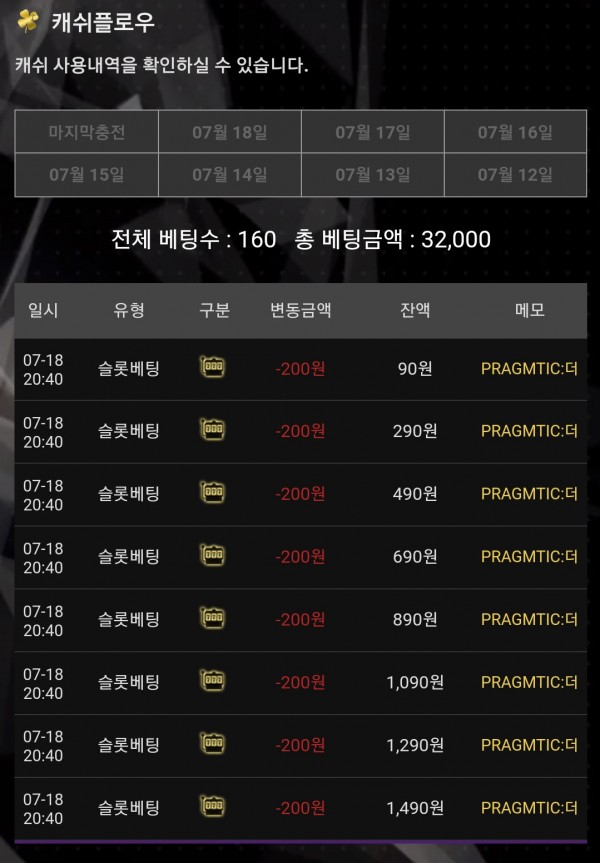
Task: Show cash history for 07월 15일
Action: (86, 175)
